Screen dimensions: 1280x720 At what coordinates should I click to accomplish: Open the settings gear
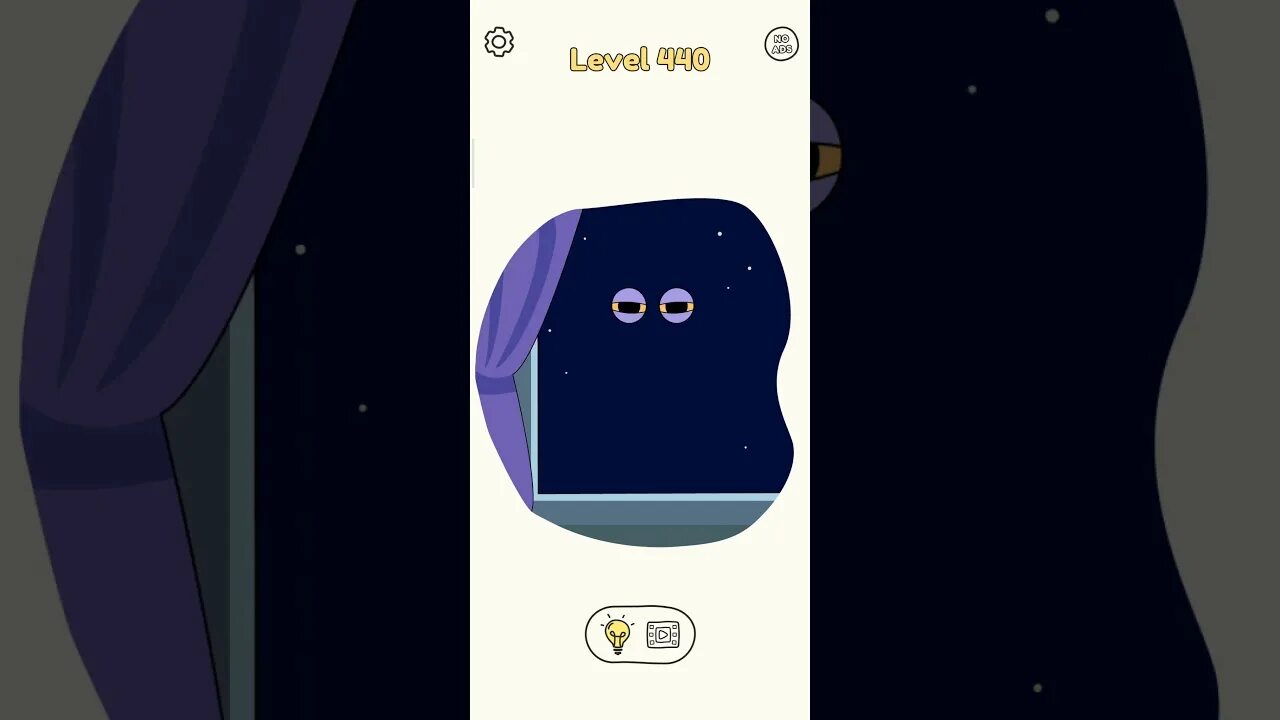coord(499,42)
